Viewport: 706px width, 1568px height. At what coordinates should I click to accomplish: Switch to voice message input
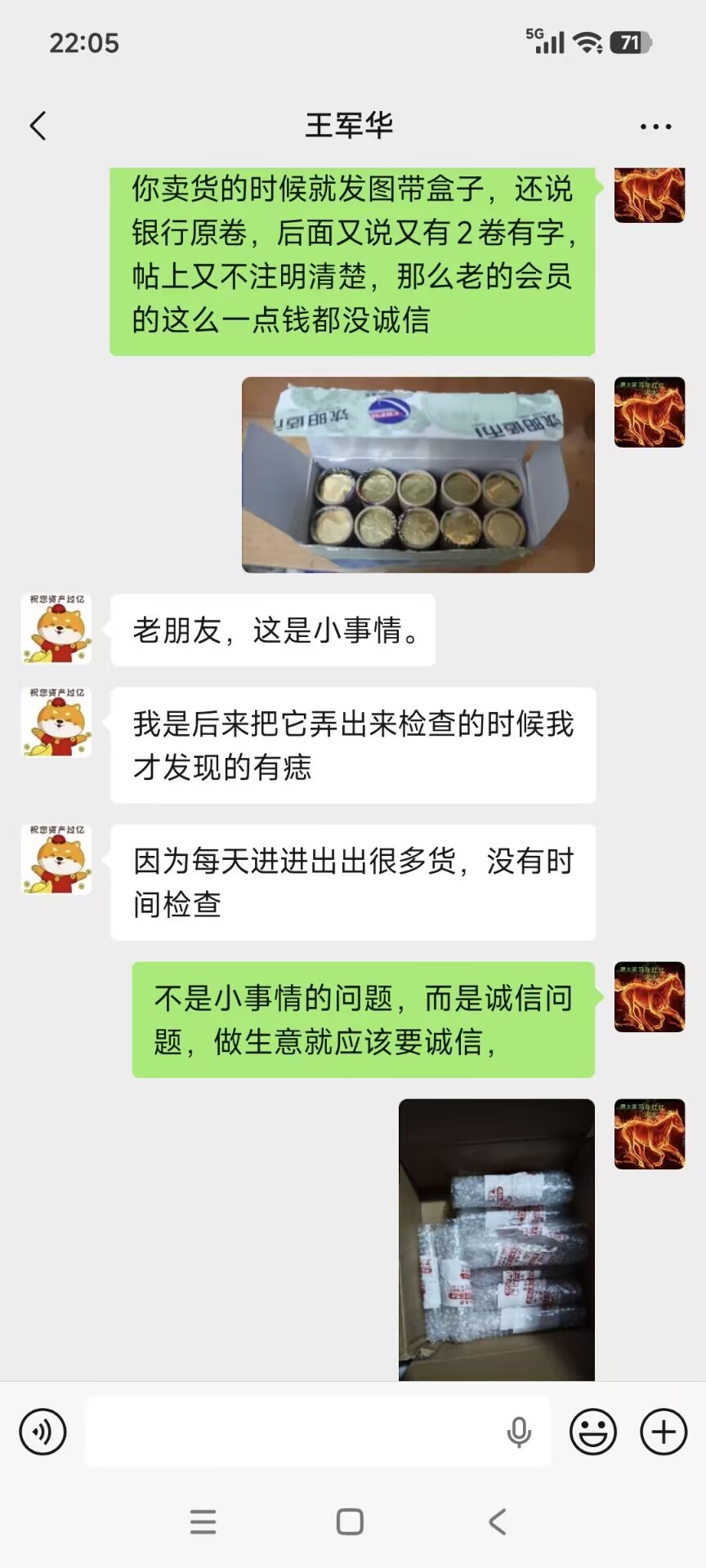point(42,1432)
